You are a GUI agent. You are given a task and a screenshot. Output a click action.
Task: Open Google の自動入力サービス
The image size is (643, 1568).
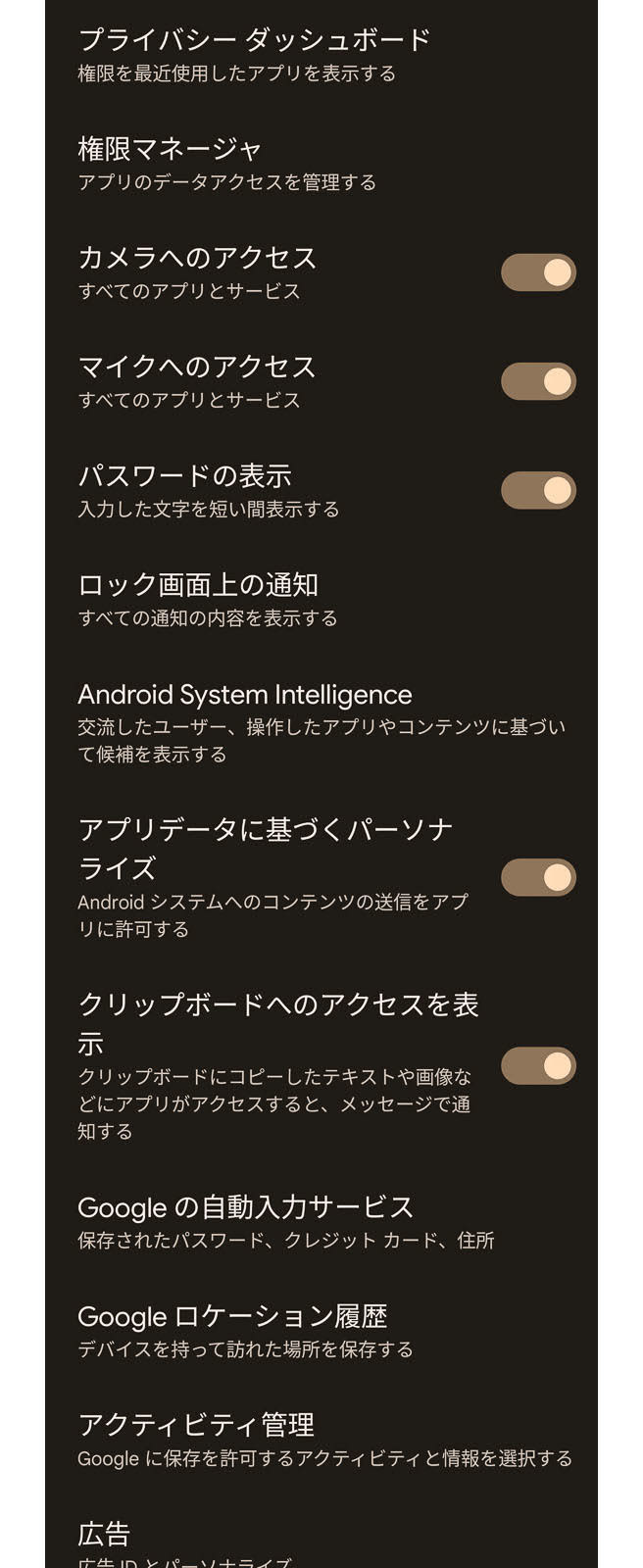point(284,1221)
